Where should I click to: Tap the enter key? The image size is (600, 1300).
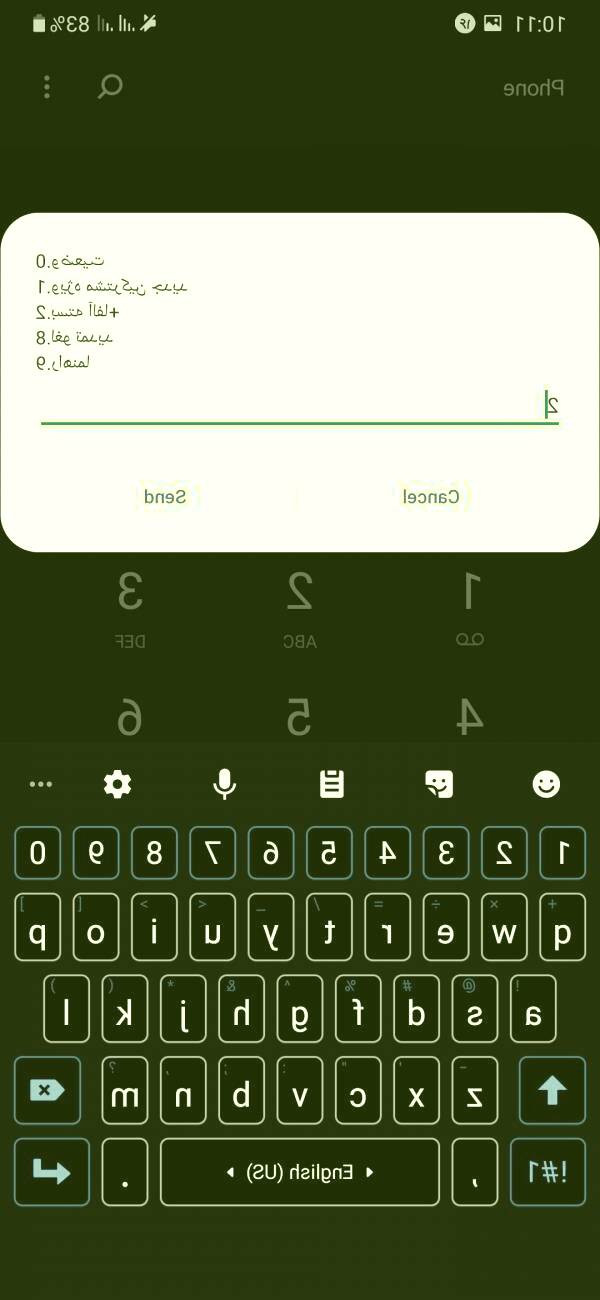point(50,1172)
